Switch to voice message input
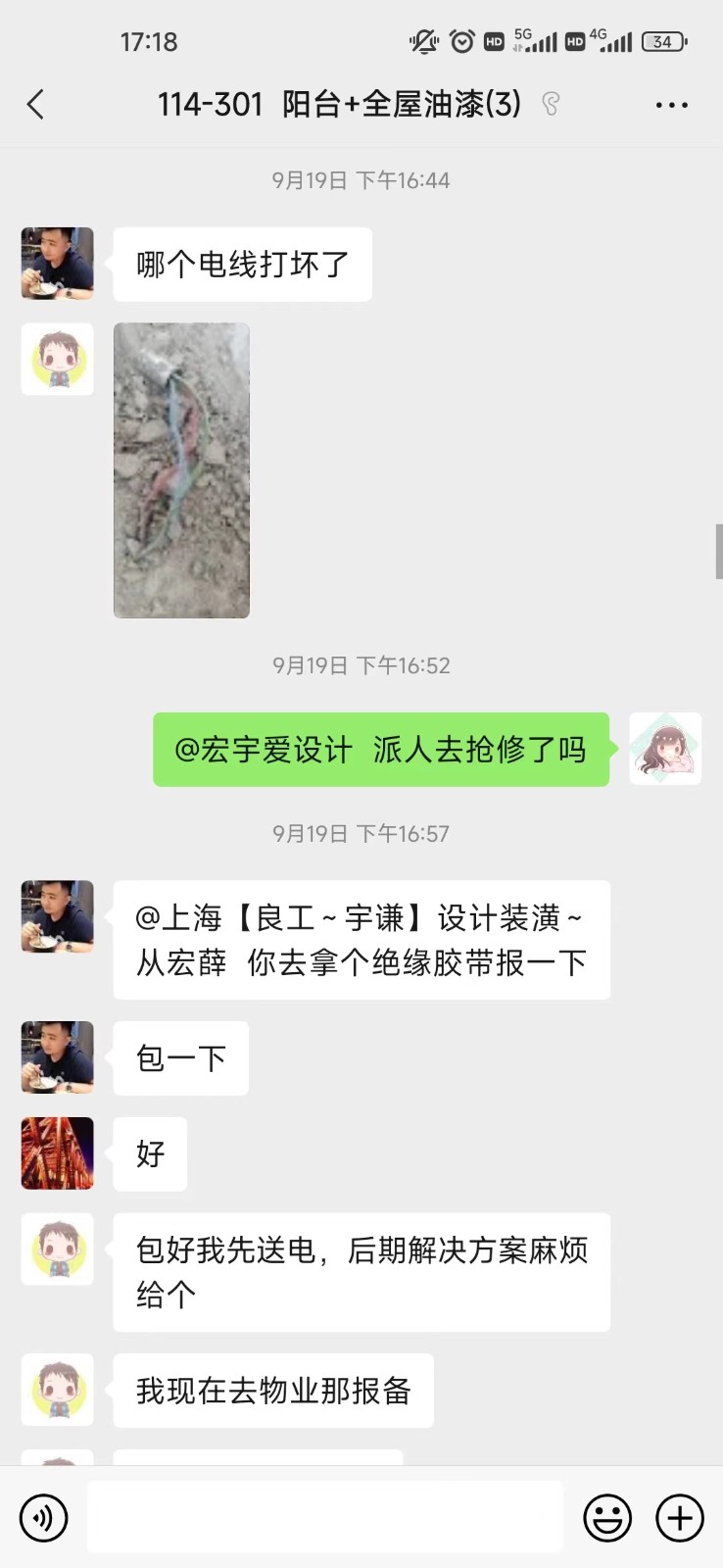Image resolution: width=723 pixels, height=1568 pixels. [x=44, y=1518]
